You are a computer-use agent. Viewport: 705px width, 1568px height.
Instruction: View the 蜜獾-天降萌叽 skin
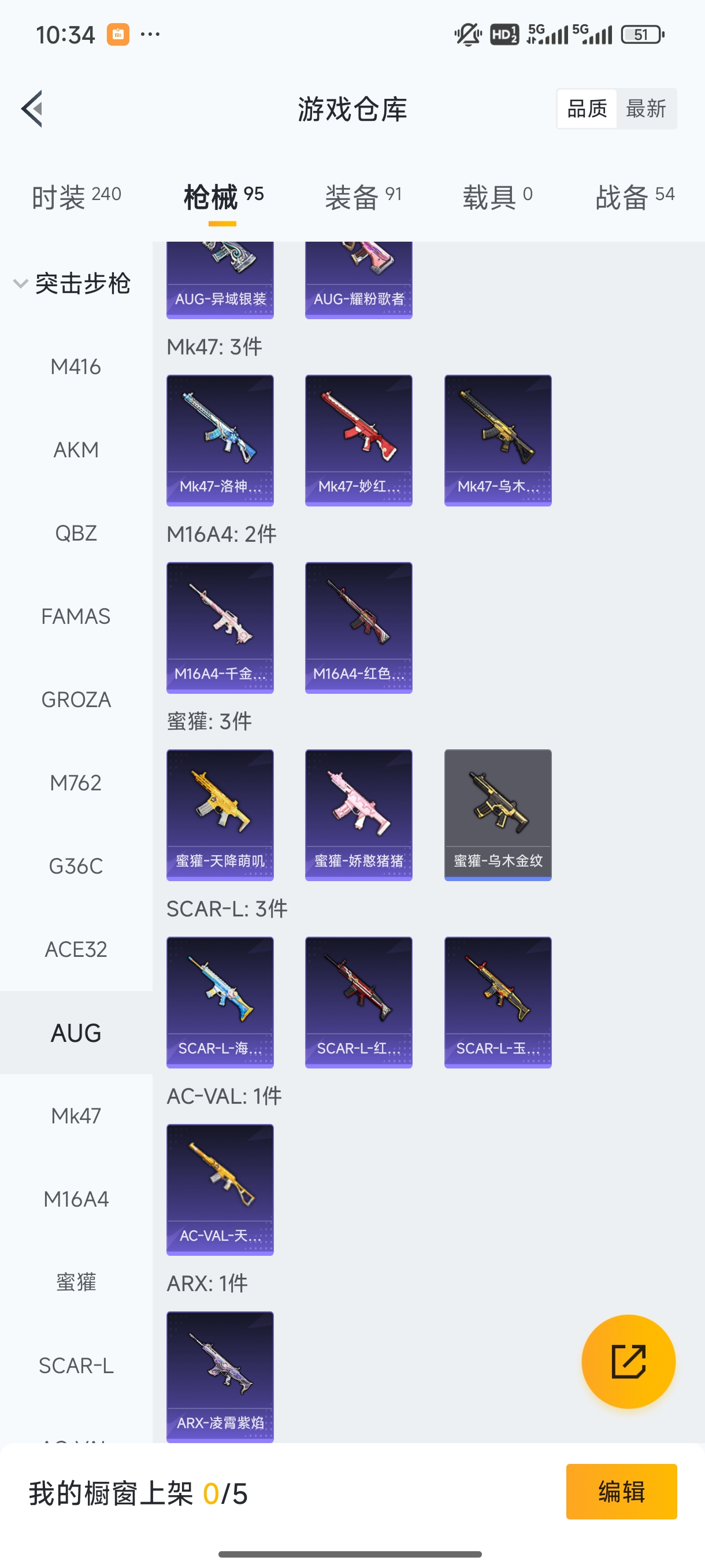pyautogui.click(x=220, y=815)
